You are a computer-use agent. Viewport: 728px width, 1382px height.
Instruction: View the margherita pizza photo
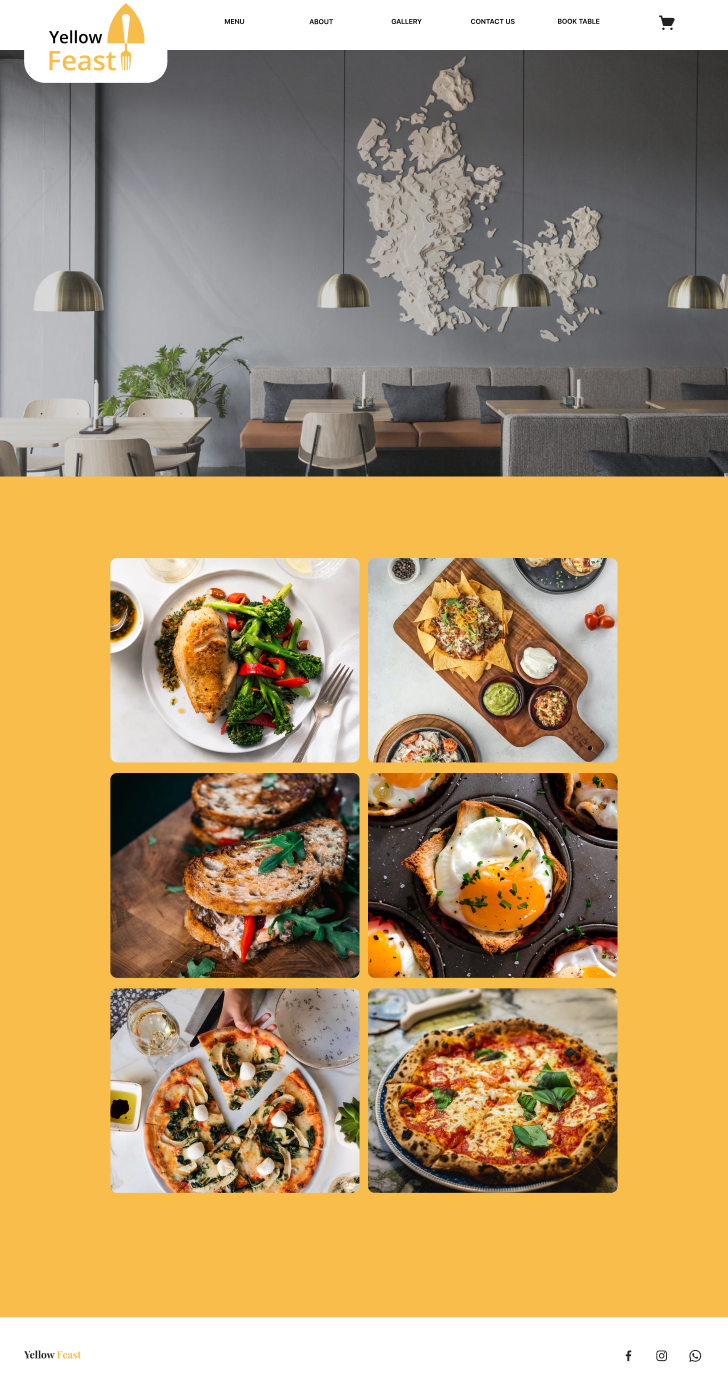pyautogui.click(x=493, y=1091)
